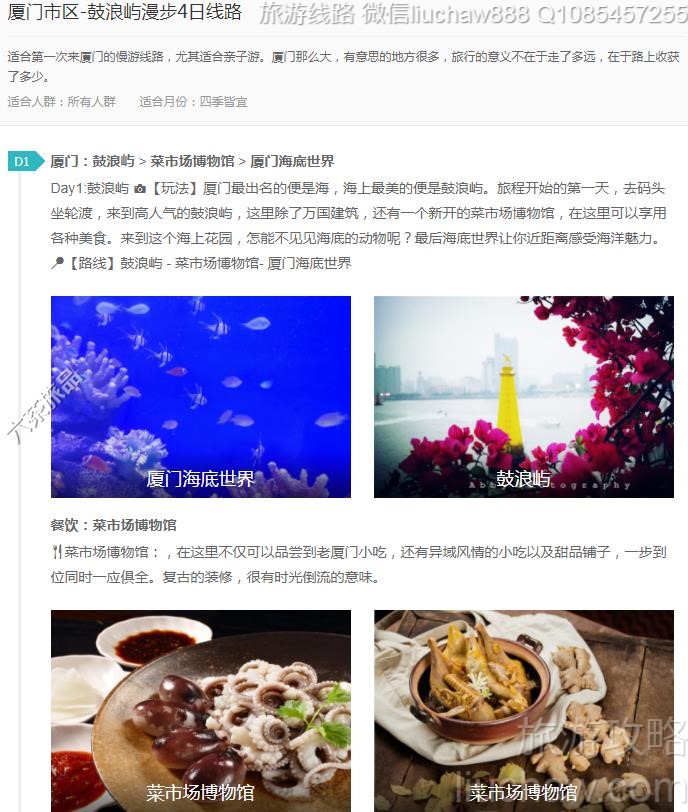Open the 菜市场博物馆 tile showing octopus
The image size is (688, 812).
click(x=201, y=710)
